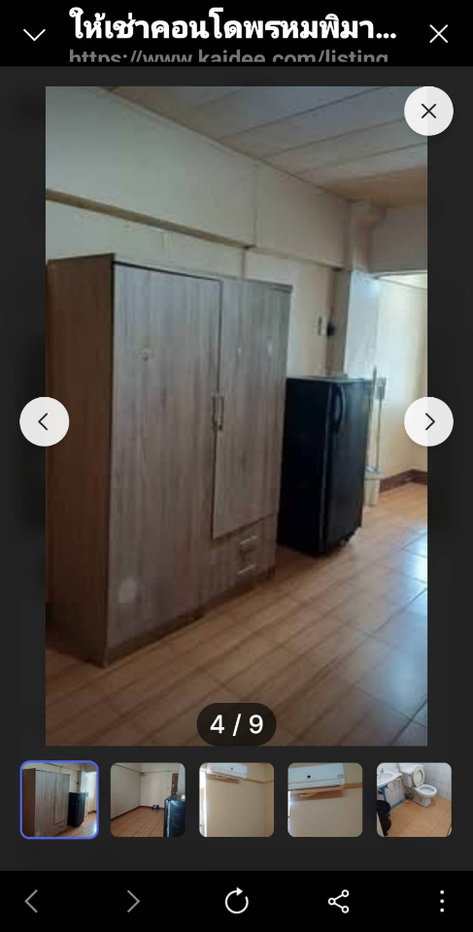Open the empty room thumbnail
The height and width of the screenshot is (932, 473).
(x=148, y=799)
